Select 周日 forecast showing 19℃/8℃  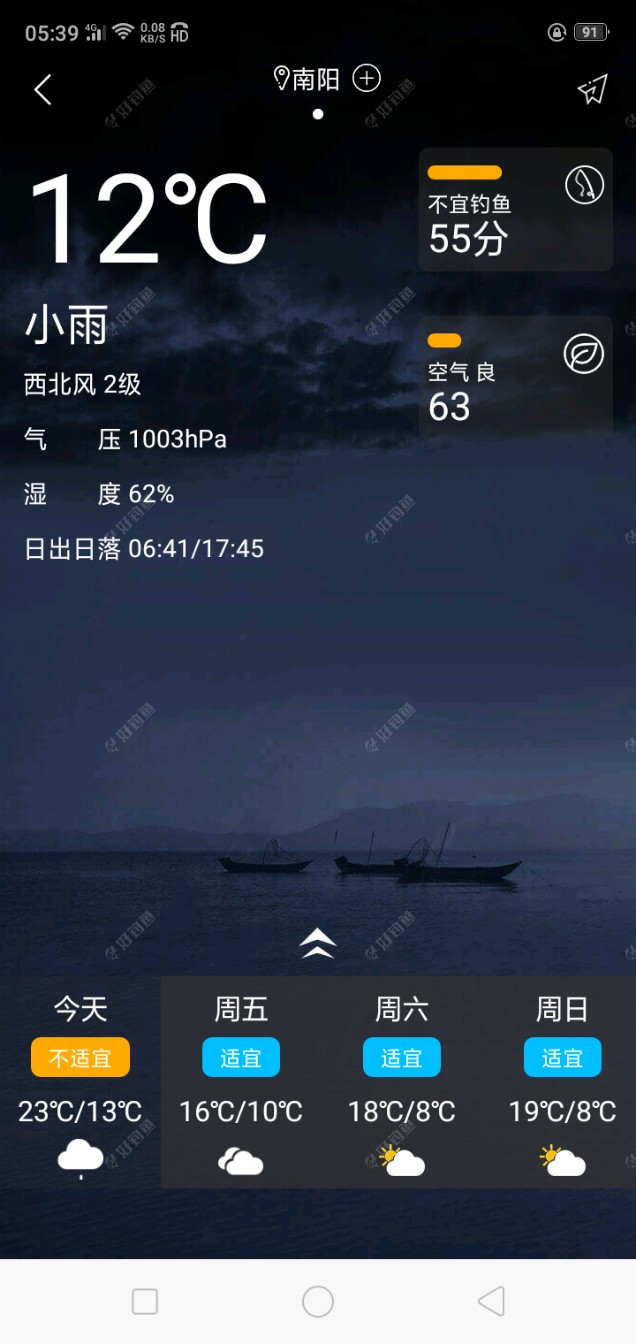coord(562,1082)
